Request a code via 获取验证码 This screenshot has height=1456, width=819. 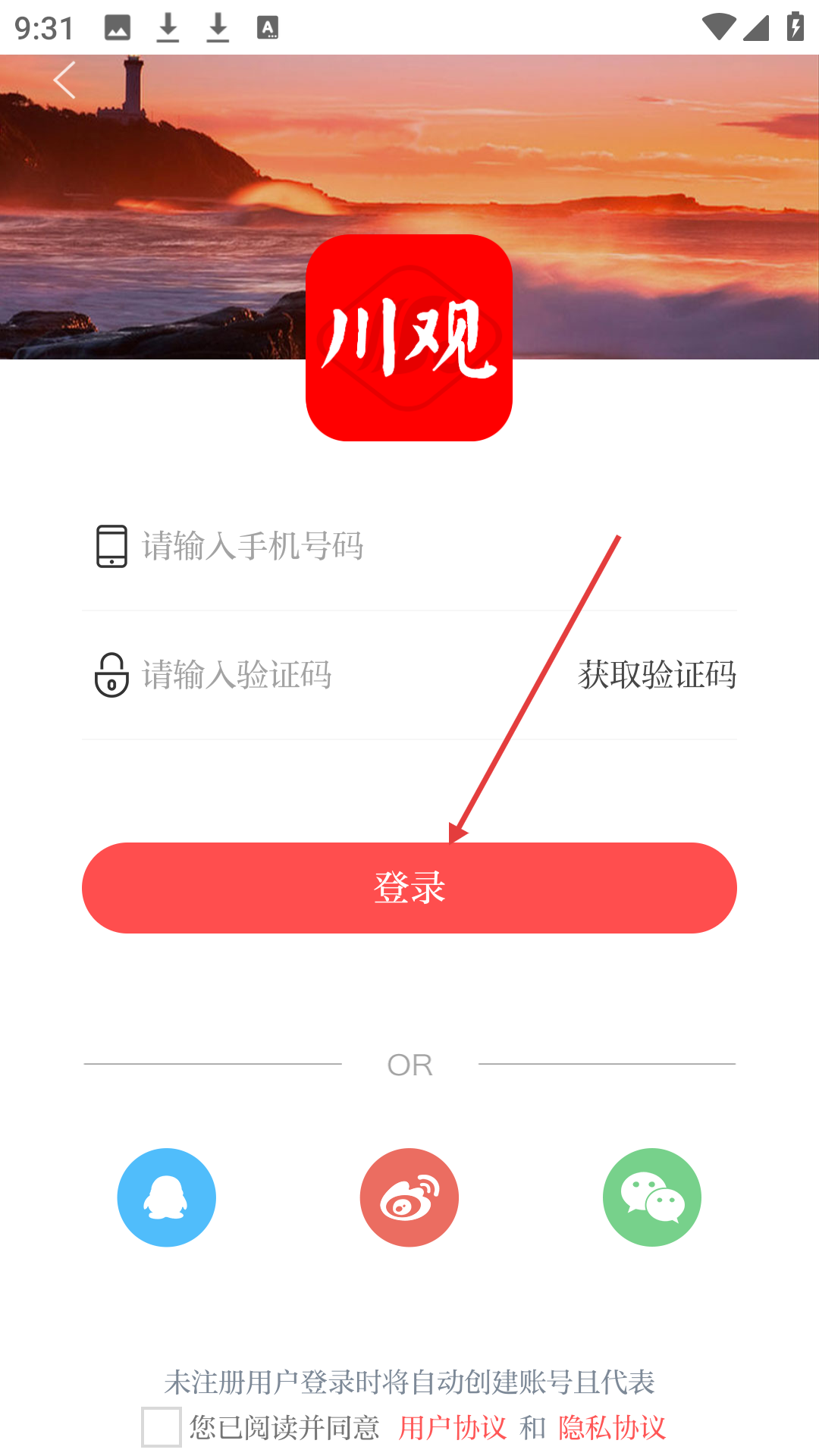[x=657, y=675]
